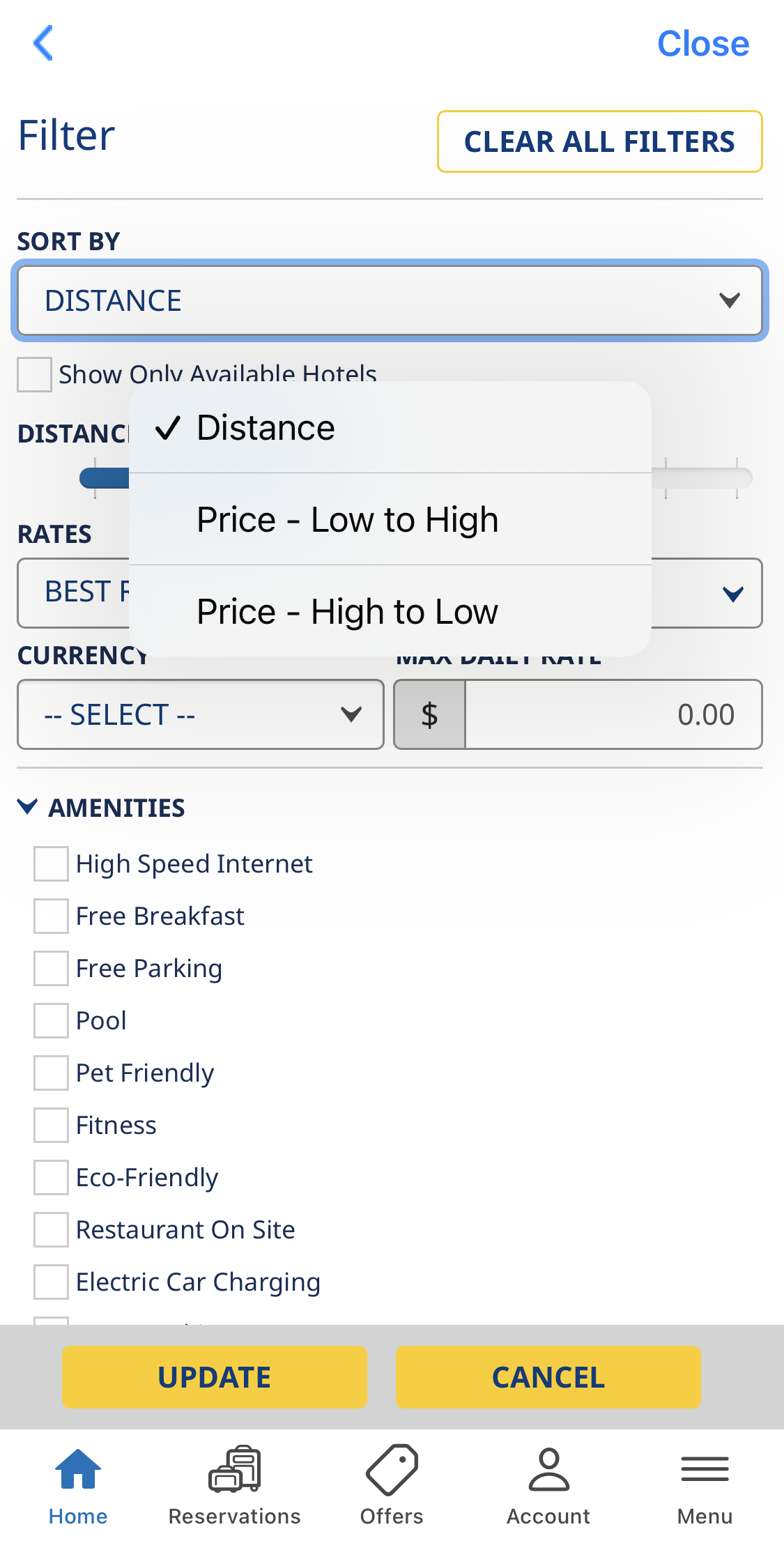This screenshot has width=784, height=1550.
Task: Select Price - High to Low option
Action: tap(347, 611)
